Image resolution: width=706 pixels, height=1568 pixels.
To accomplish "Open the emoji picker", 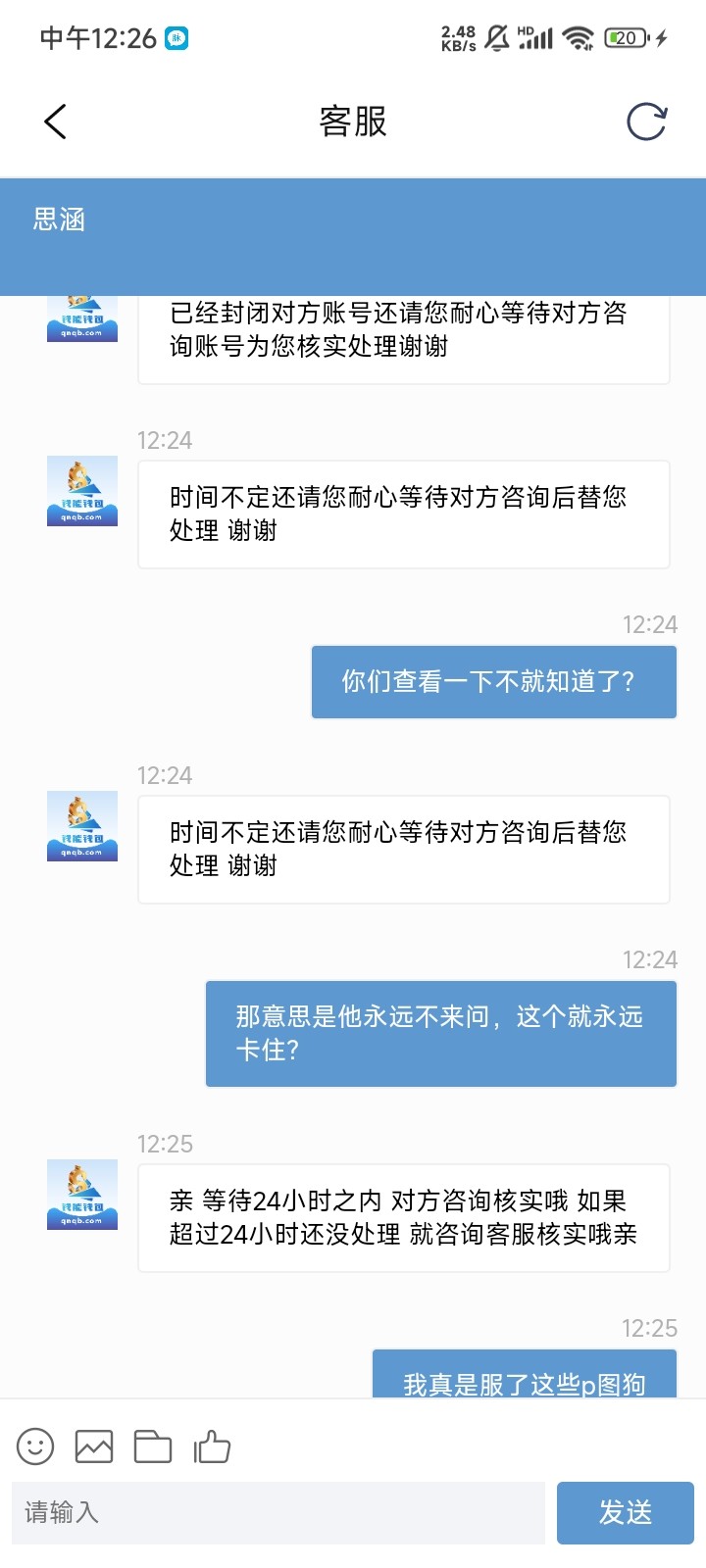I will coord(35,1446).
